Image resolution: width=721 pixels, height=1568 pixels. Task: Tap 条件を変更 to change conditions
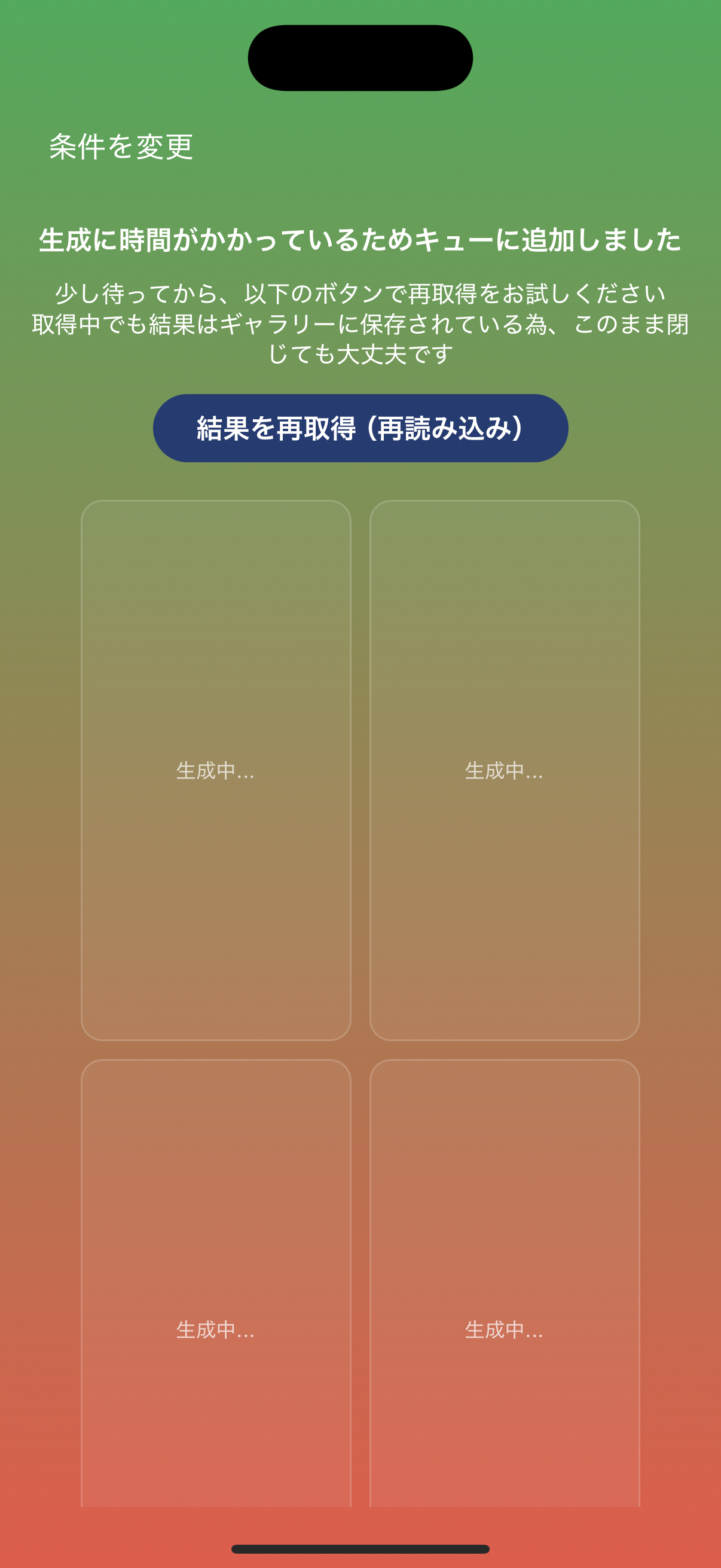pos(121,147)
